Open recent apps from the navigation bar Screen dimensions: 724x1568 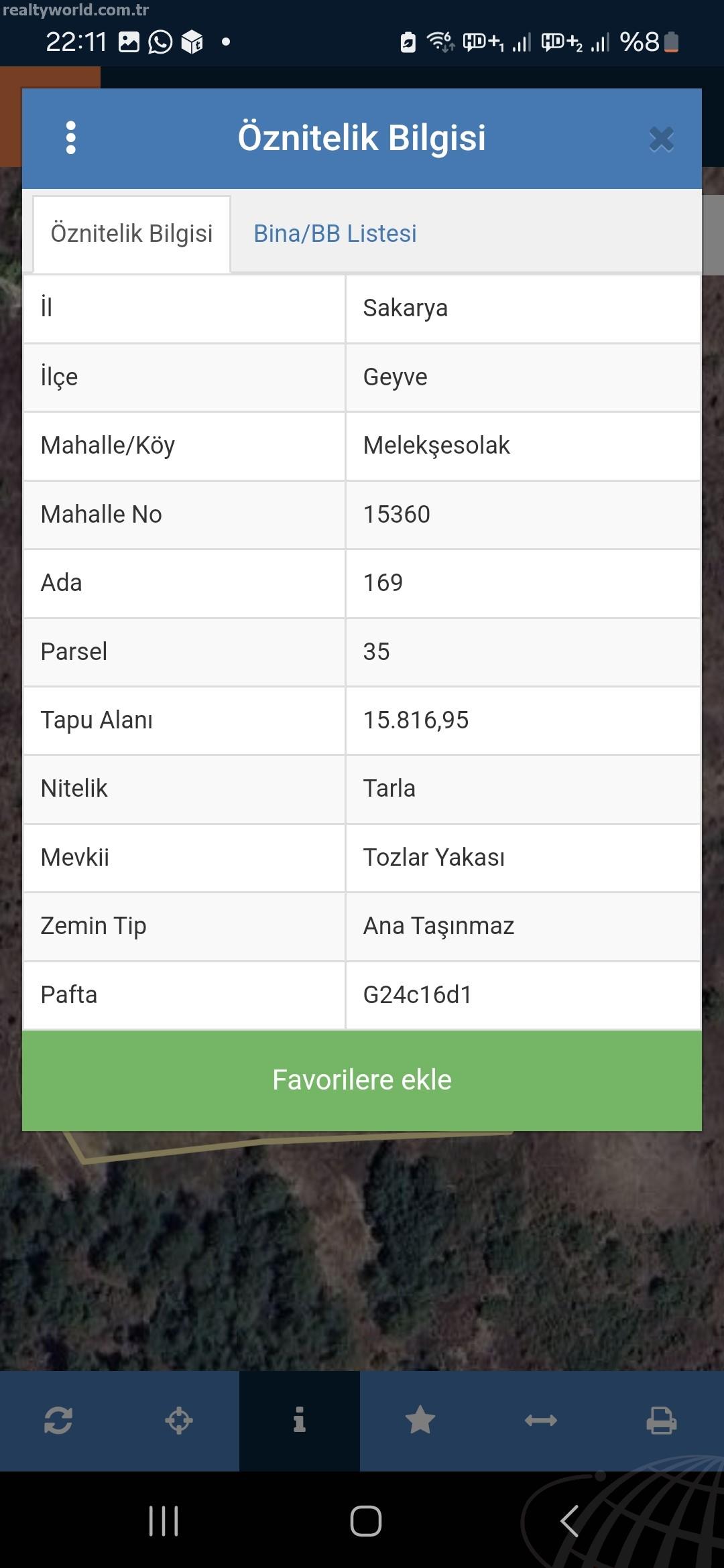[x=164, y=1520]
